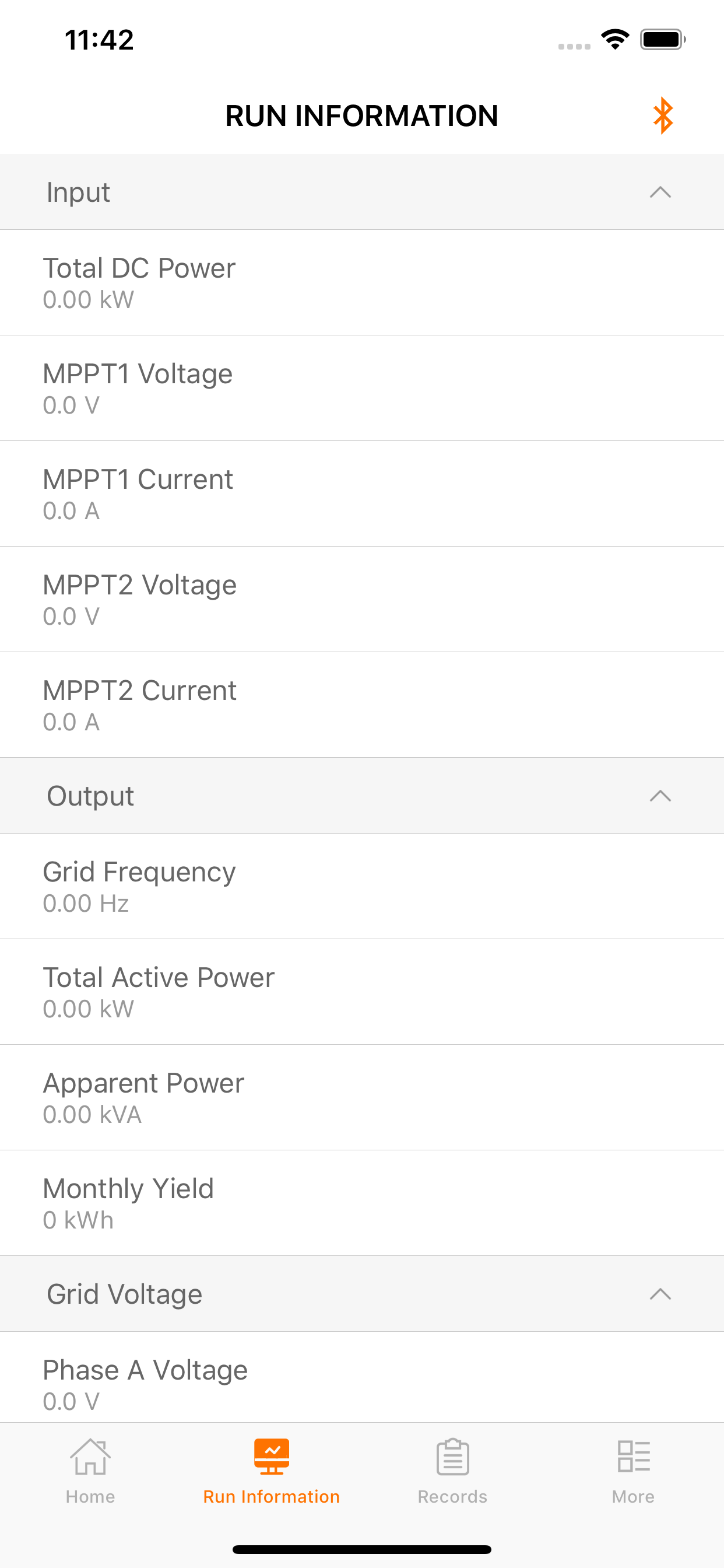Open the Records tab
This screenshot has height=1568, width=724.
(x=452, y=1472)
